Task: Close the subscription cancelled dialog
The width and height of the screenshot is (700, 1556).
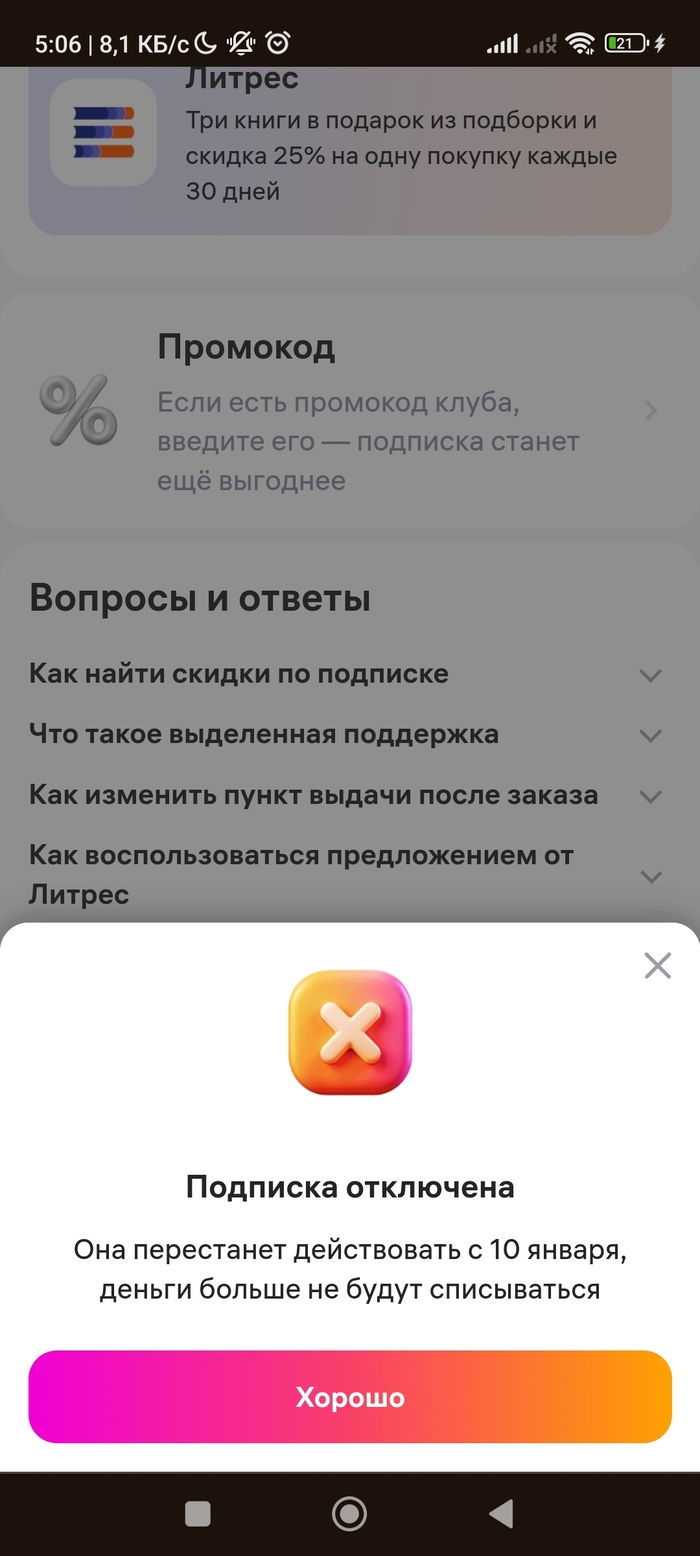Action: pyautogui.click(x=657, y=965)
